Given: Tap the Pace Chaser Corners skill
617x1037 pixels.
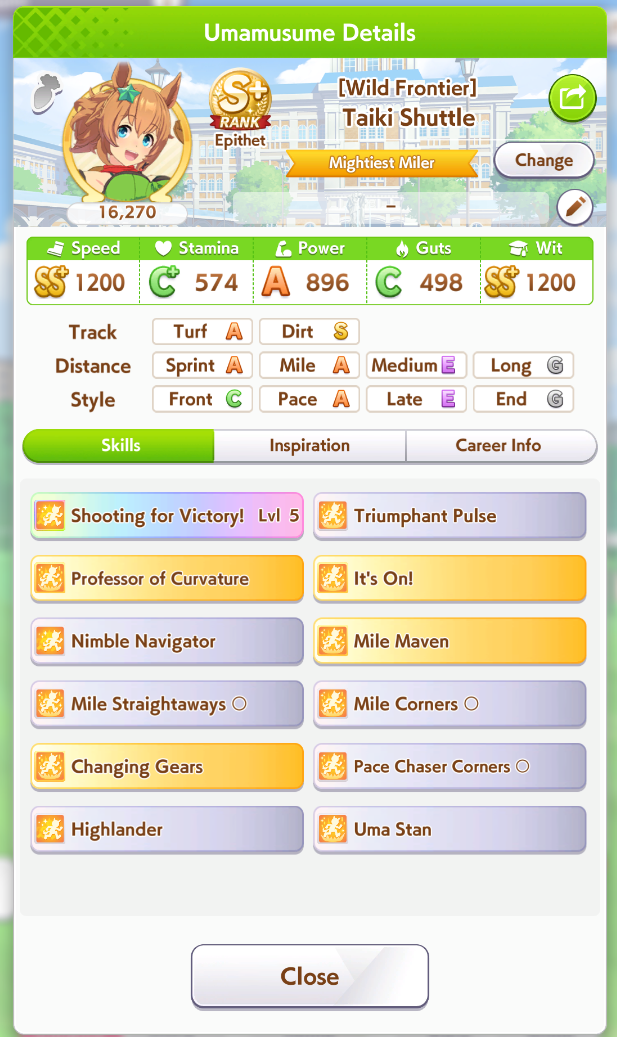Looking at the screenshot, I should point(450,767).
